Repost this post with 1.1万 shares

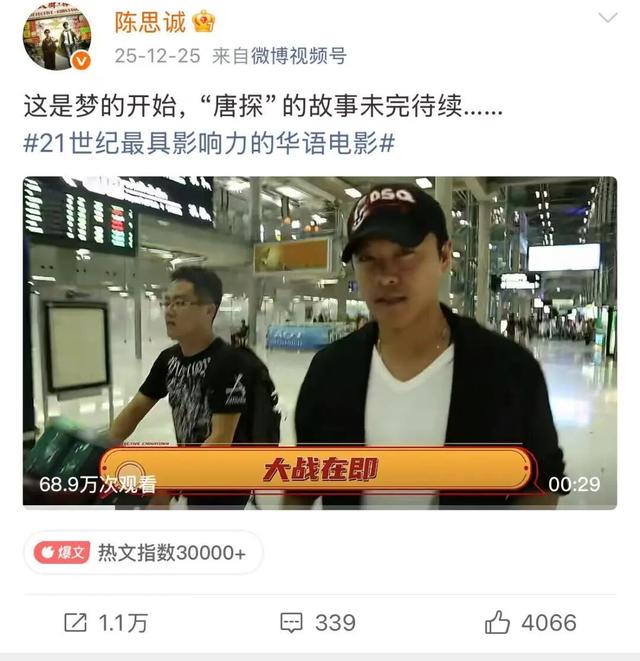[x=105, y=622]
